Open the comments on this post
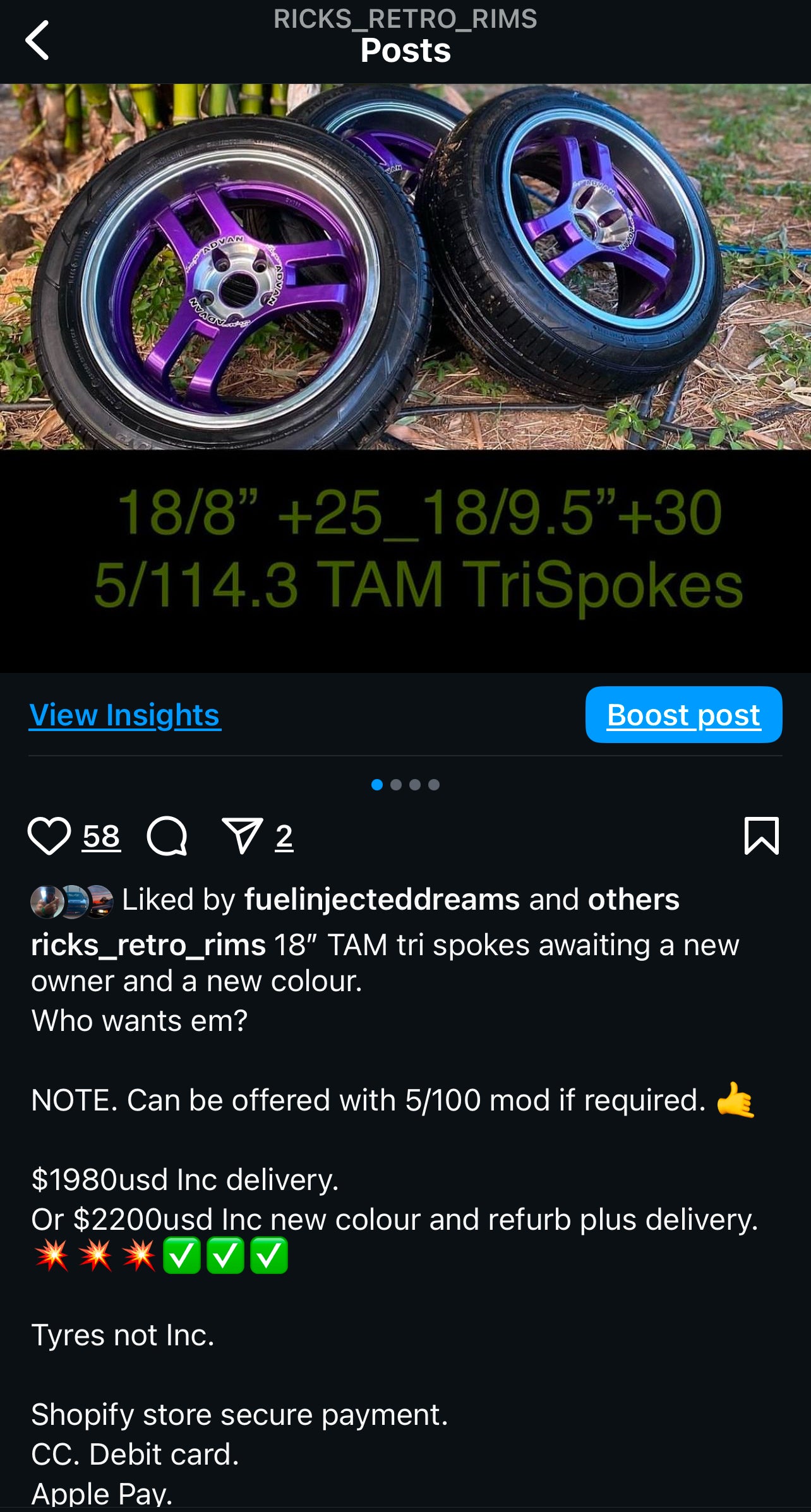 (167, 836)
